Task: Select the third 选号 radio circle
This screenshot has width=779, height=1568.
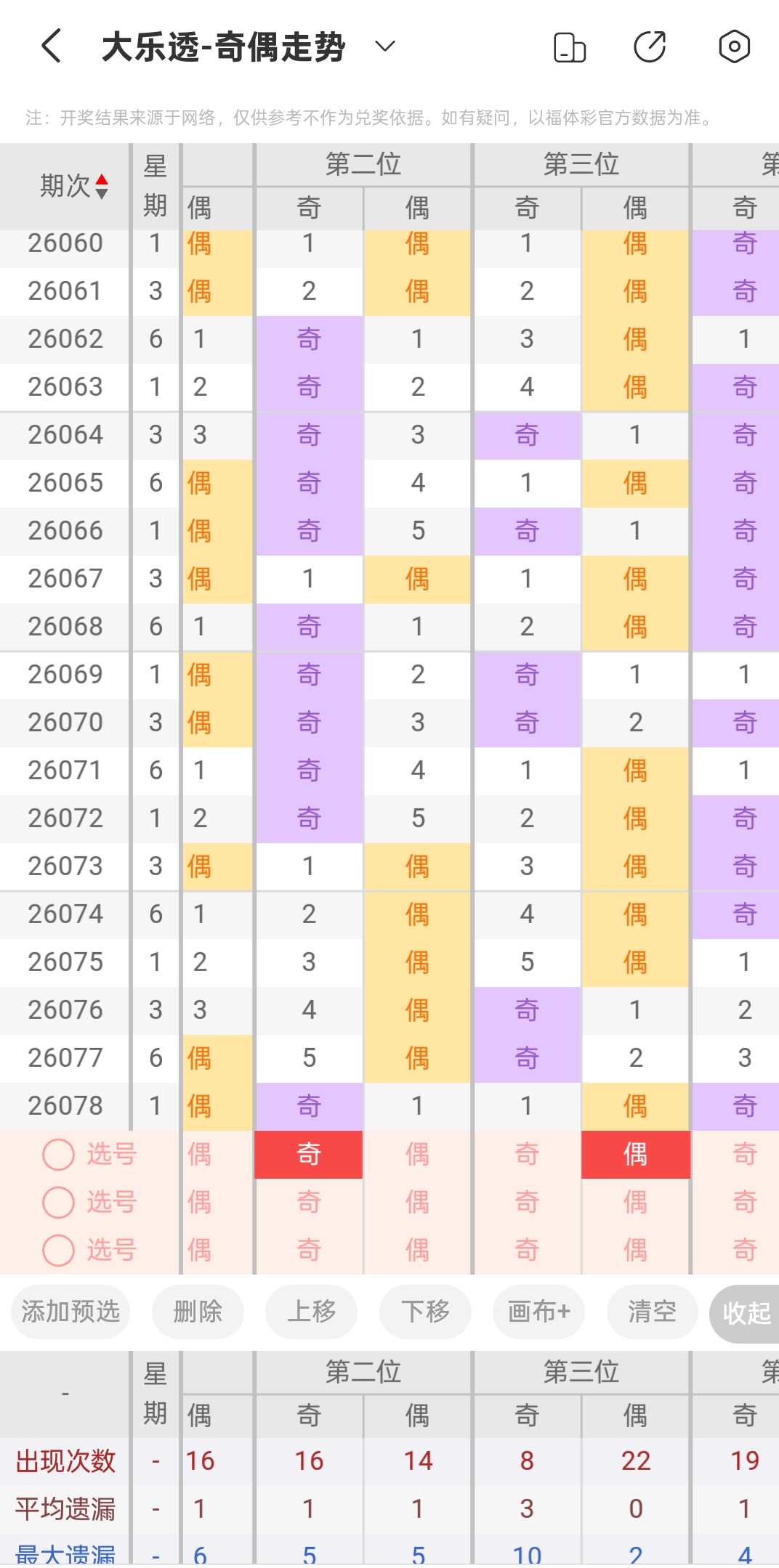Action: pyautogui.click(x=59, y=1250)
